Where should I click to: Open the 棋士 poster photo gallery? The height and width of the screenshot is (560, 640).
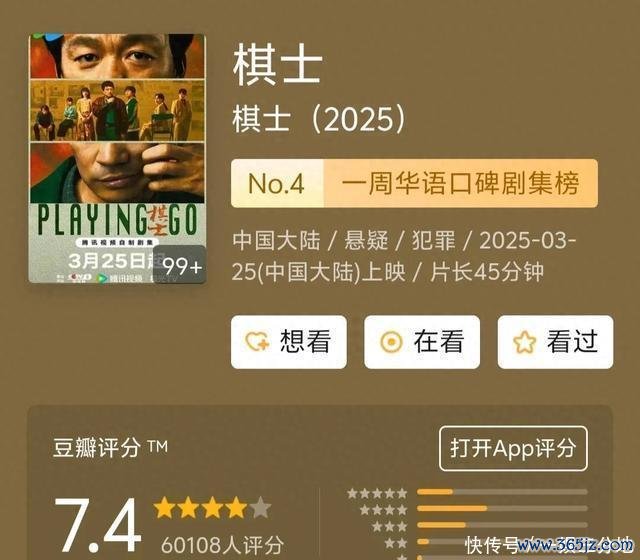pyautogui.click(x=116, y=160)
